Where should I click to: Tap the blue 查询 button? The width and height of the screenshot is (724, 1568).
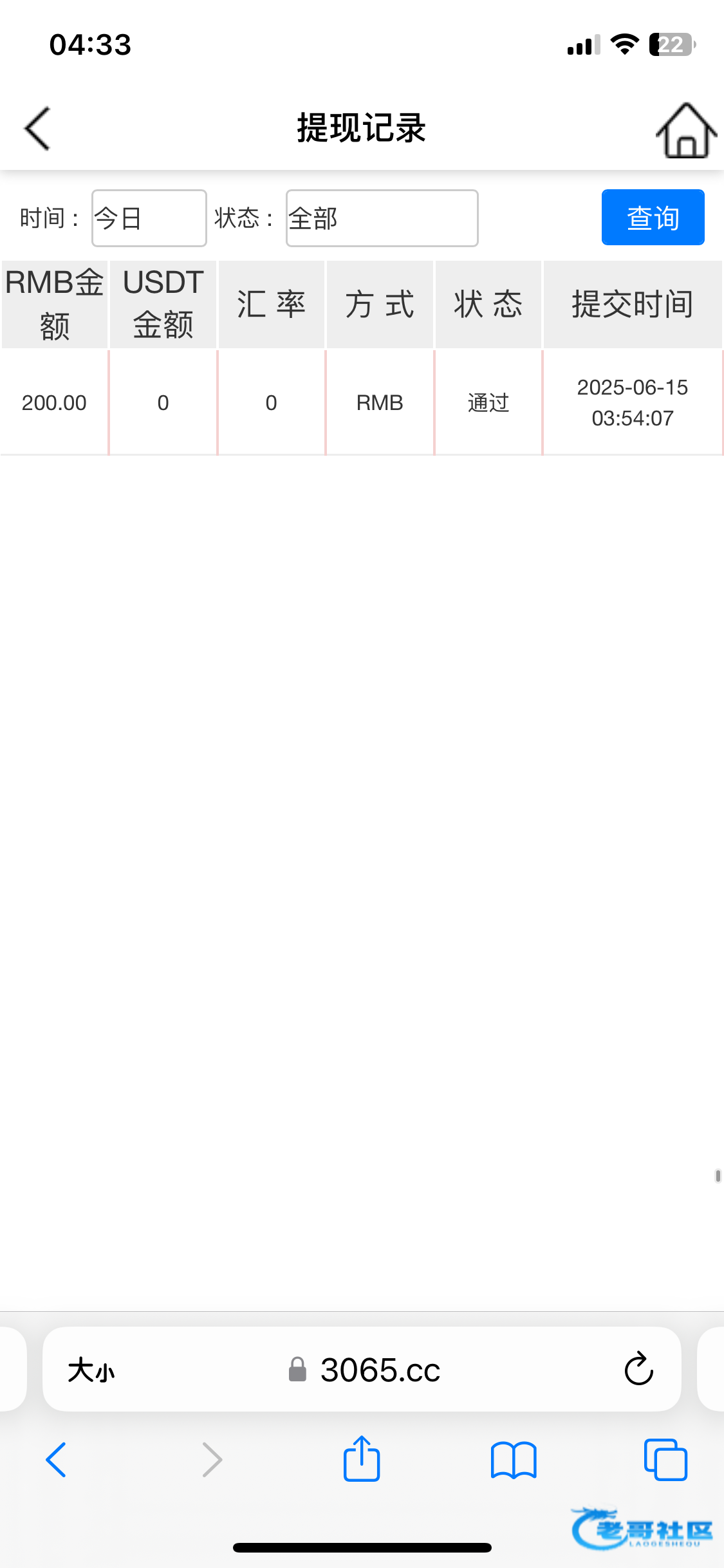653,218
